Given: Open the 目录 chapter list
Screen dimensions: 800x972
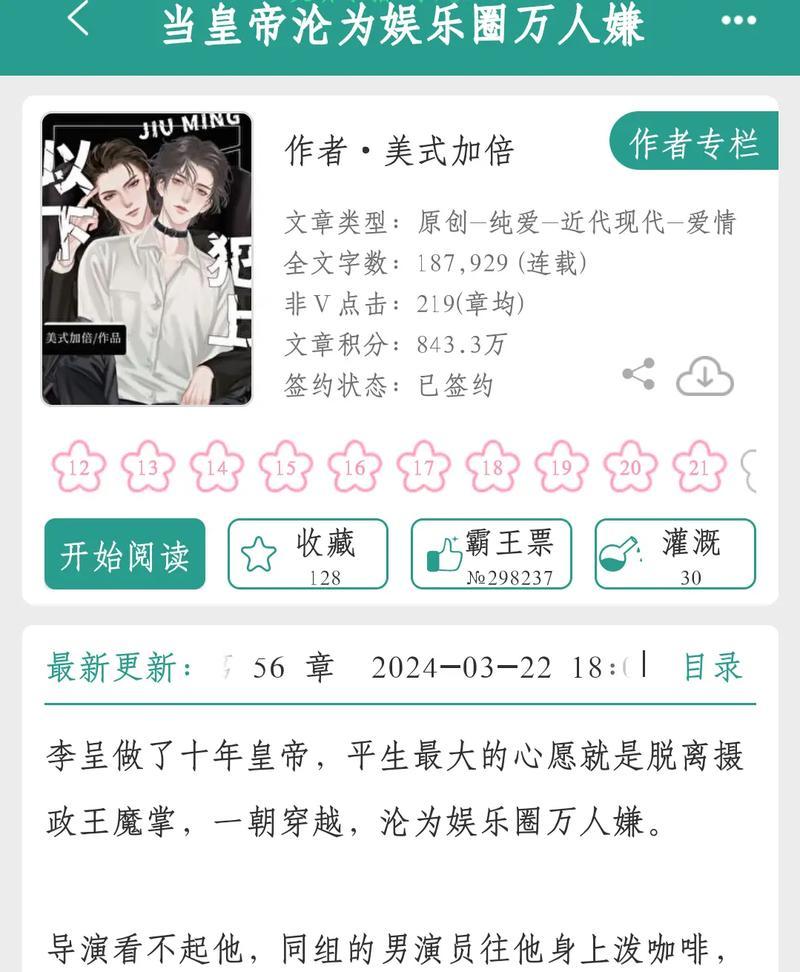Looking at the screenshot, I should [x=712, y=667].
